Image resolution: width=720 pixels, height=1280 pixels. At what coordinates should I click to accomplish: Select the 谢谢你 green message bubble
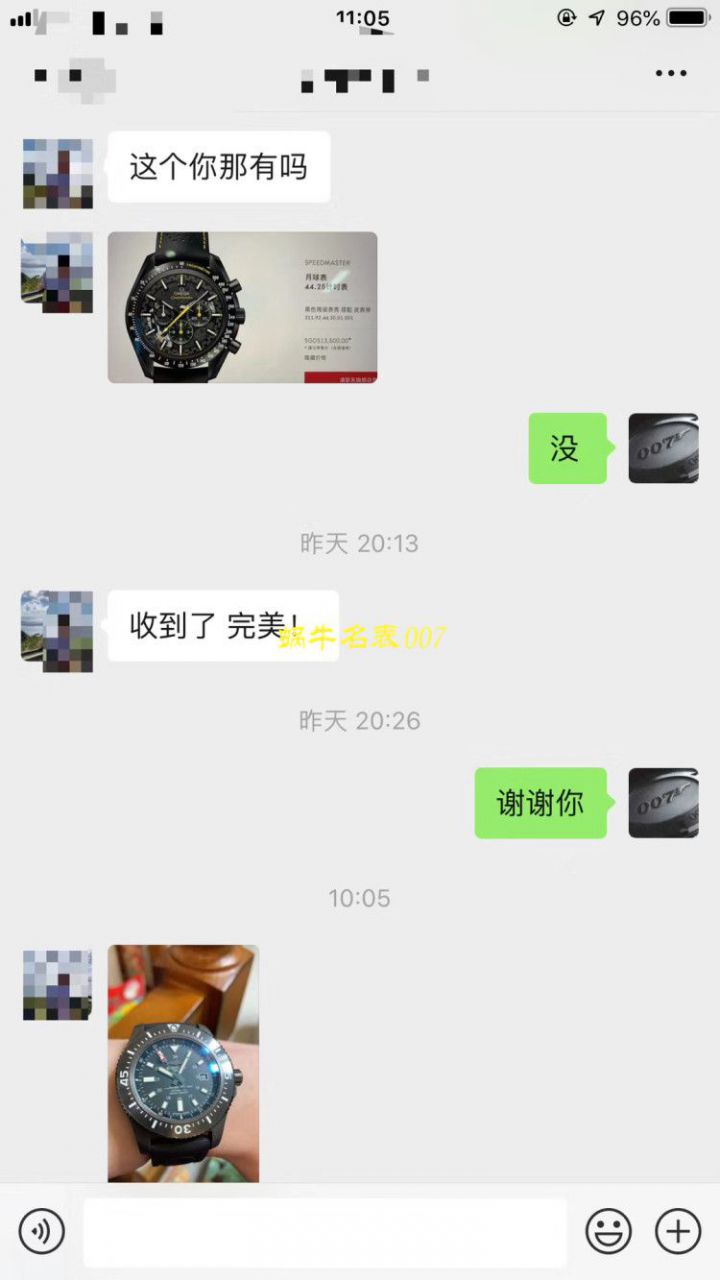[x=541, y=803]
